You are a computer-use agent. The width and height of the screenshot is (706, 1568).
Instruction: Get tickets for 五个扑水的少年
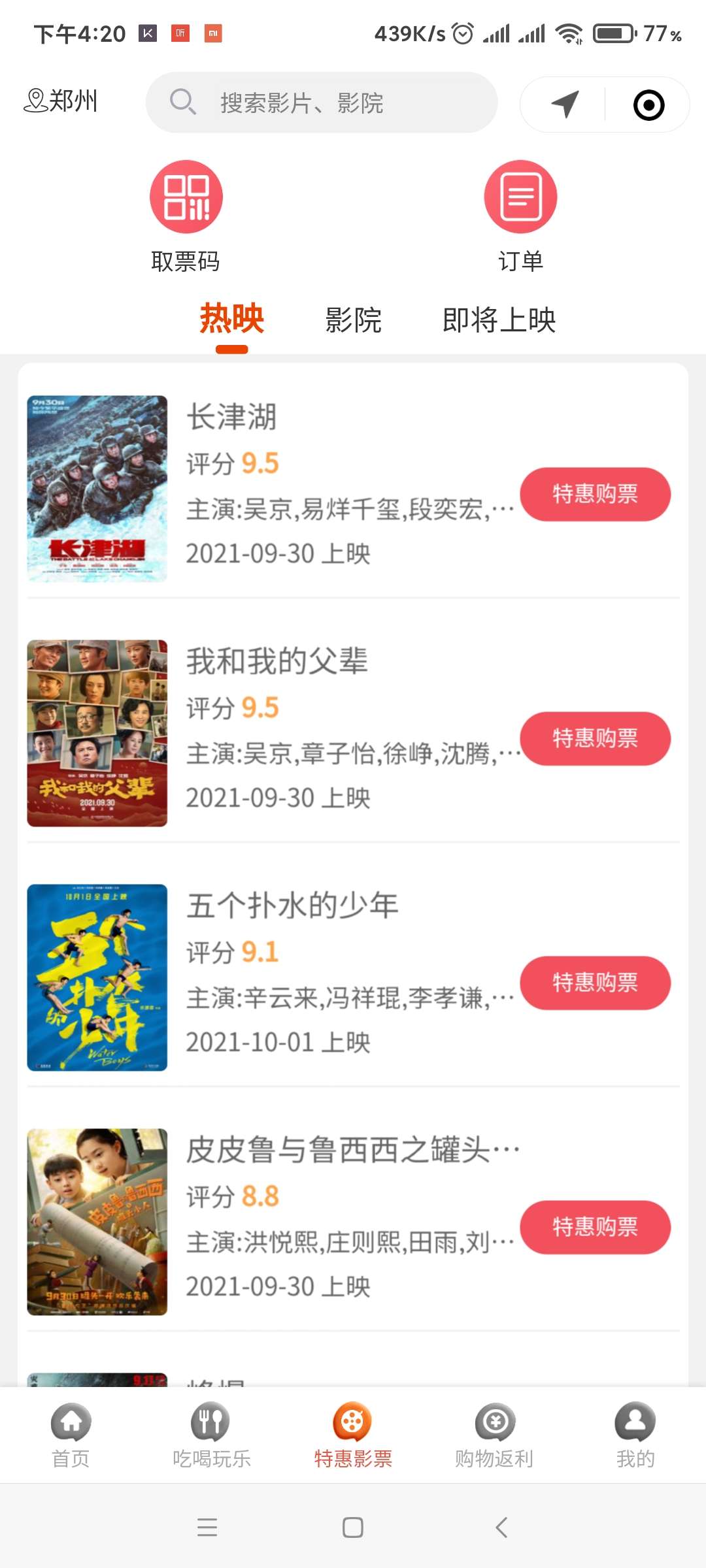tap(595, 983)
